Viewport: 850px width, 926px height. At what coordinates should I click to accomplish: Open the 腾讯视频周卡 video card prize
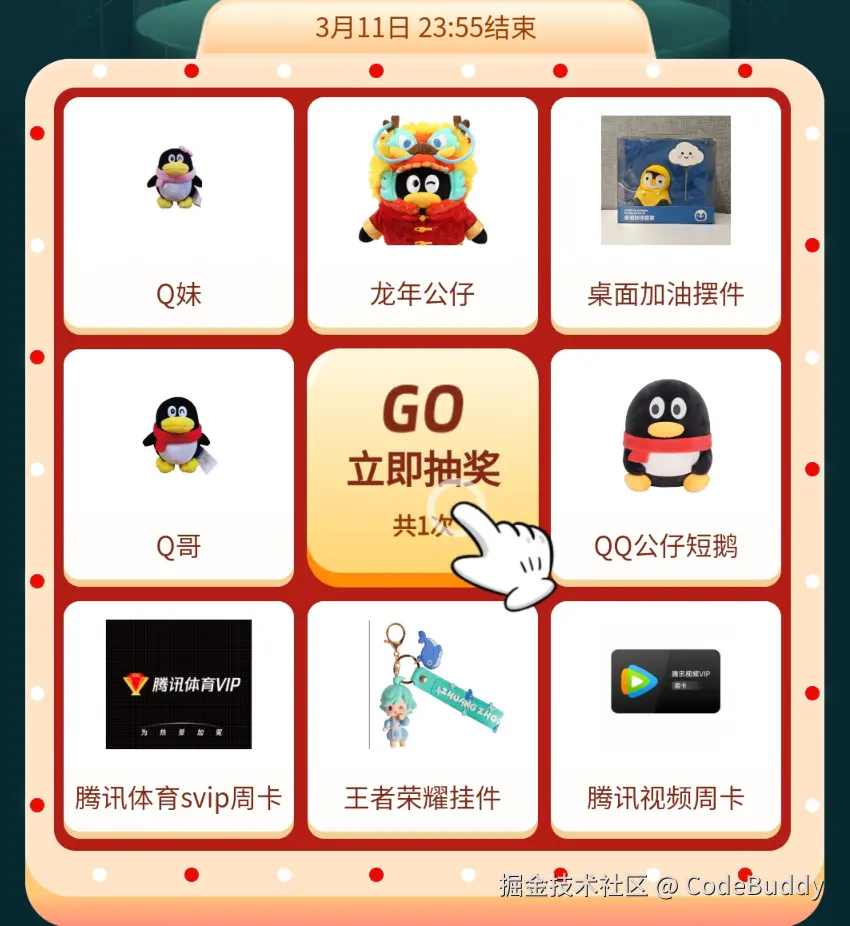665,718
